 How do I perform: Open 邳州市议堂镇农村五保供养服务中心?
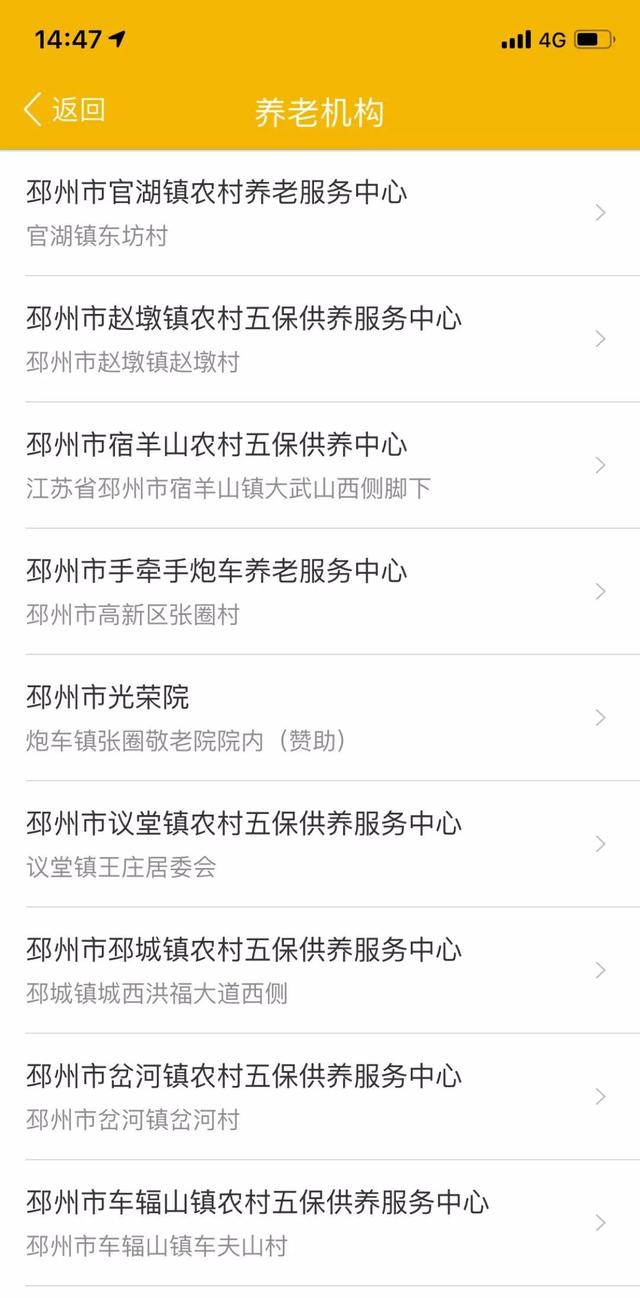(320, 843)
